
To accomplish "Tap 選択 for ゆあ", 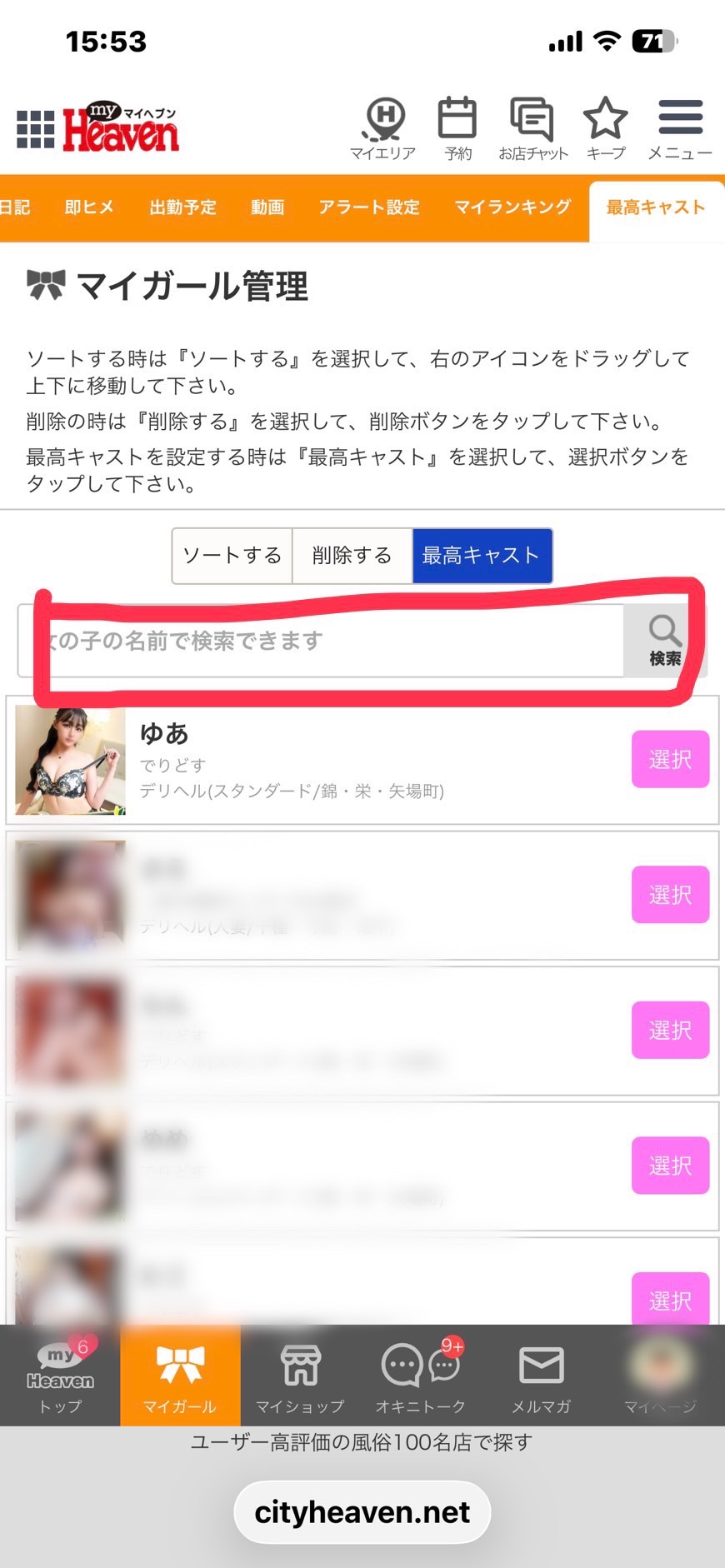I will [x=670, y=759].
